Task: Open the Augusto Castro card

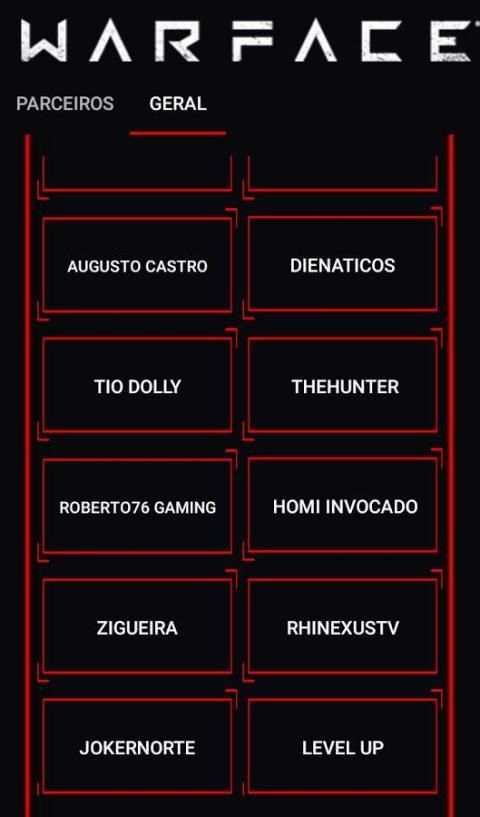Action: tap(137, 265)
